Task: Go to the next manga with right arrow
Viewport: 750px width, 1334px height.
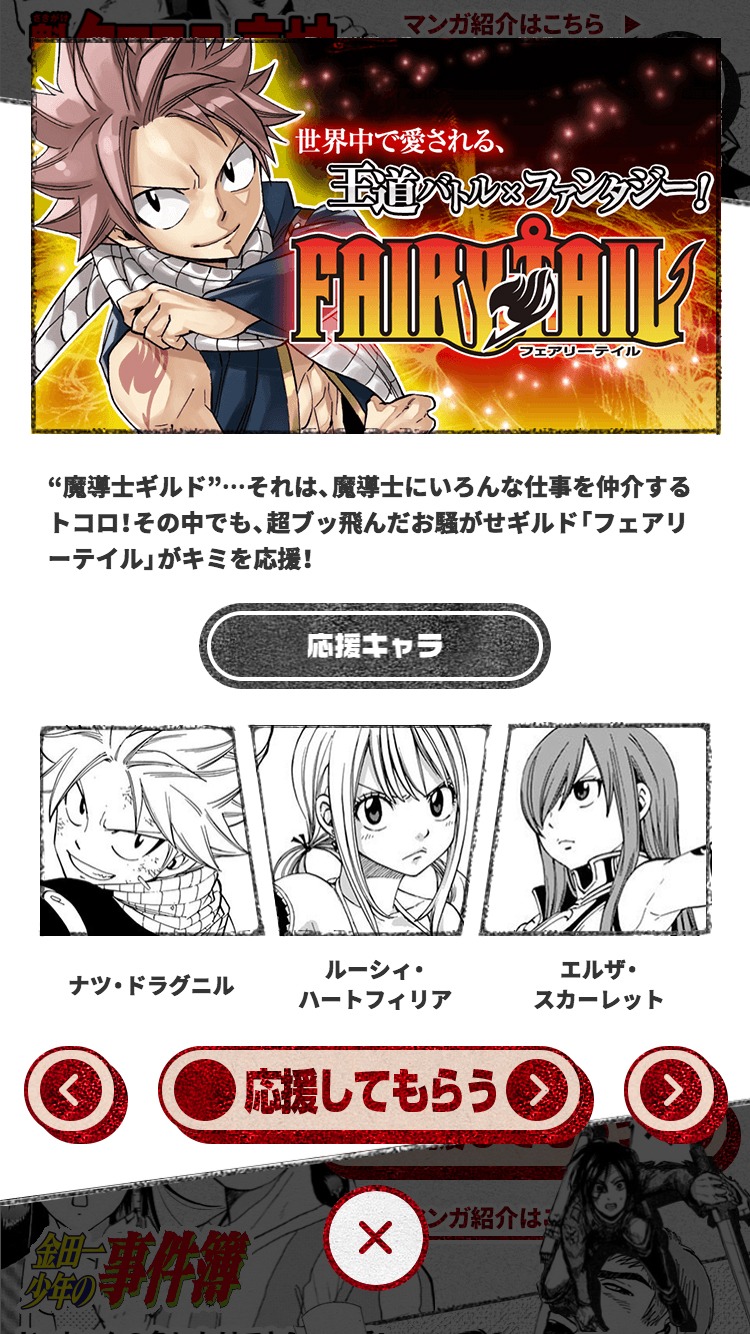Action: (673, 1090)
